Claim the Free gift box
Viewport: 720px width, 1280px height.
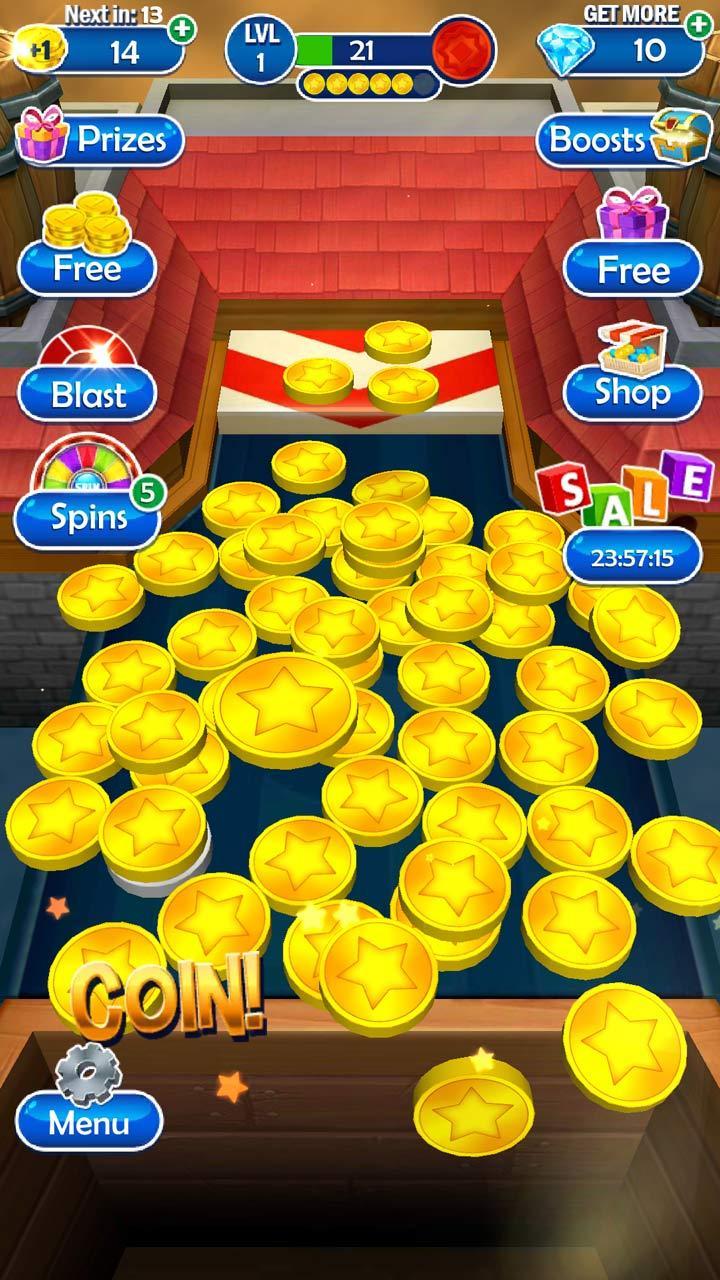coord(633,268)
